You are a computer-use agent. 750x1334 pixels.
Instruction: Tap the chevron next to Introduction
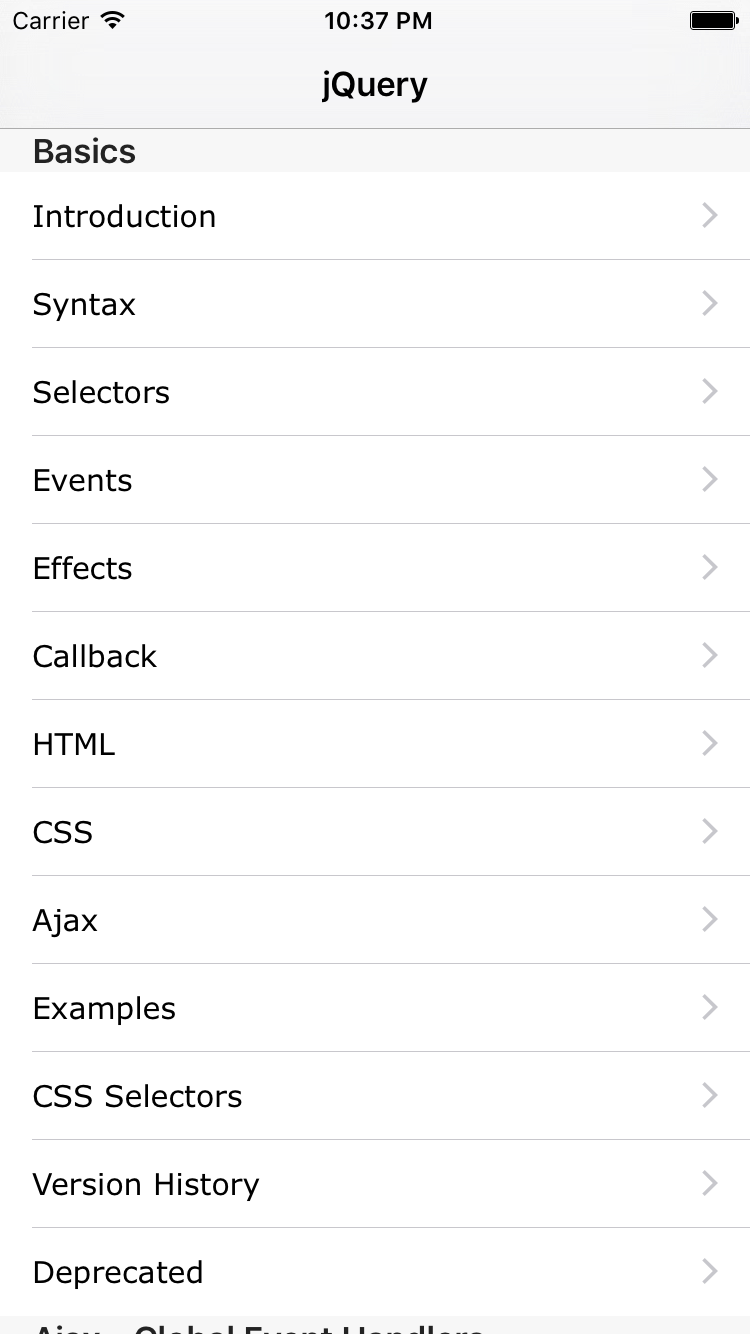click(x=709, y=216)
